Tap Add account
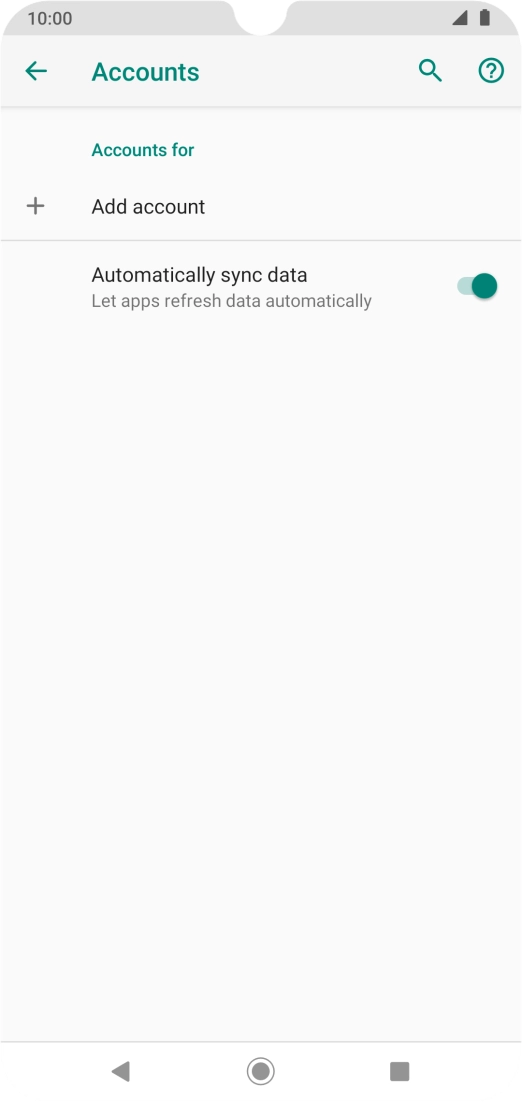This screenshot has width=522, height=1102. tap(261, 207)
